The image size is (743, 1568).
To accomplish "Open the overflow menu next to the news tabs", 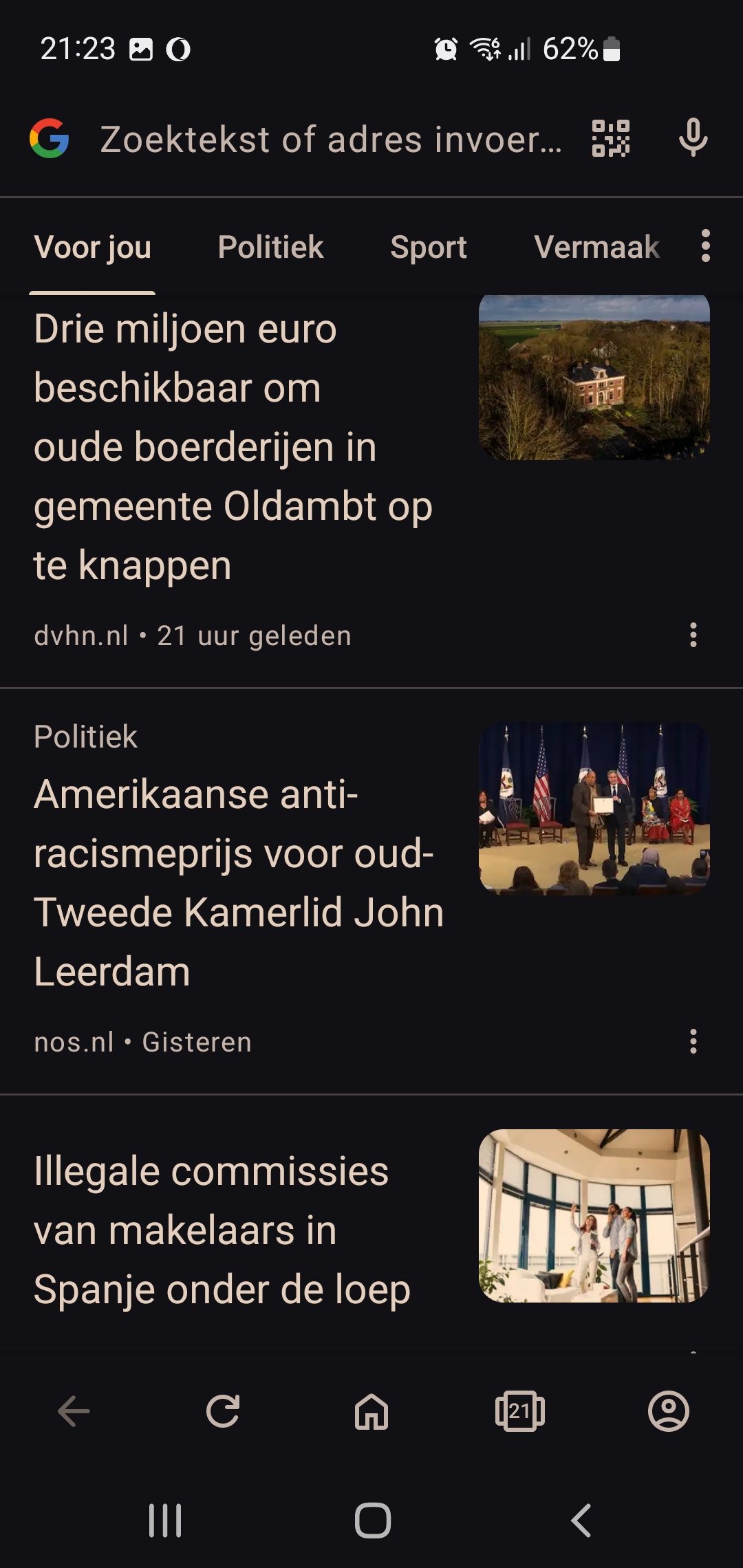I will point(705,246).
